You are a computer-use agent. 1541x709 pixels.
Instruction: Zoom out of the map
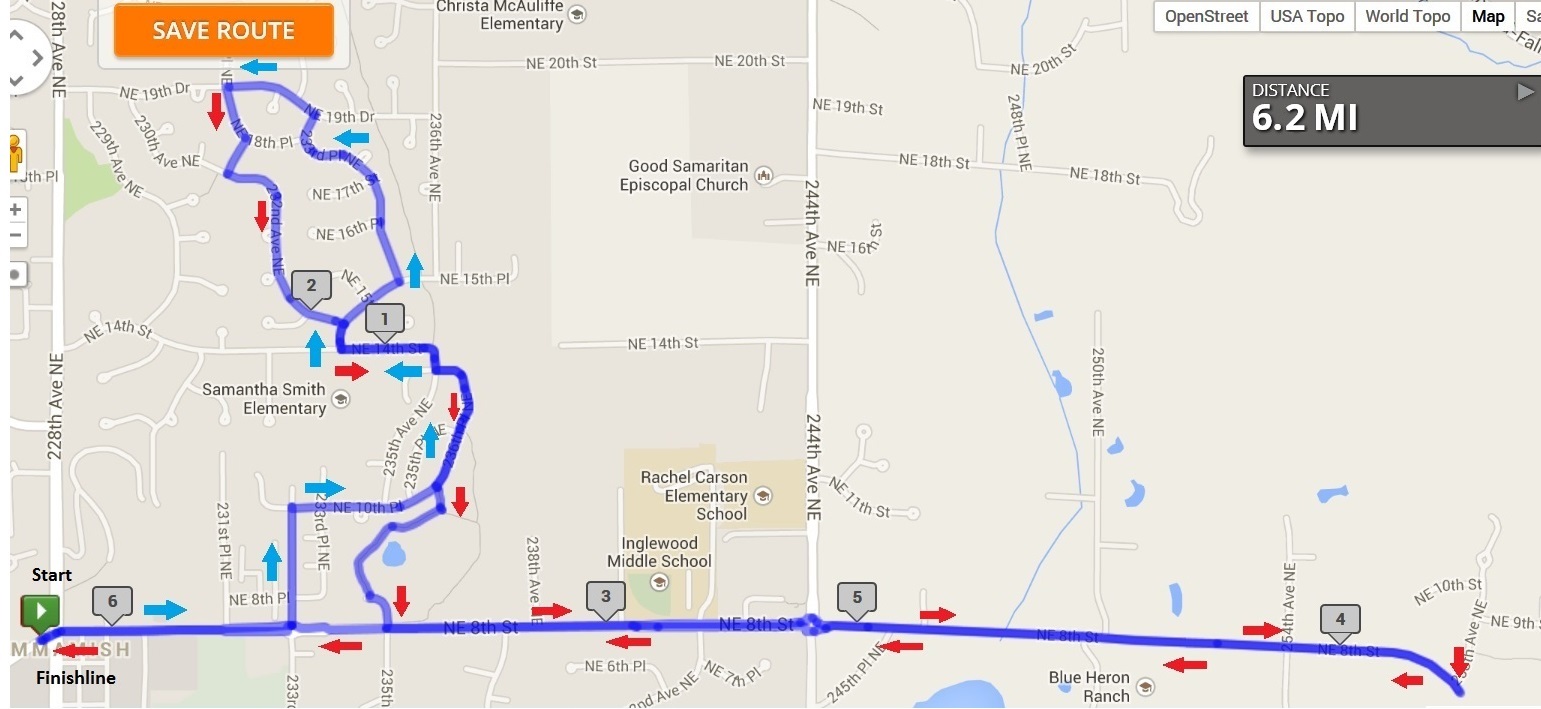15,237
